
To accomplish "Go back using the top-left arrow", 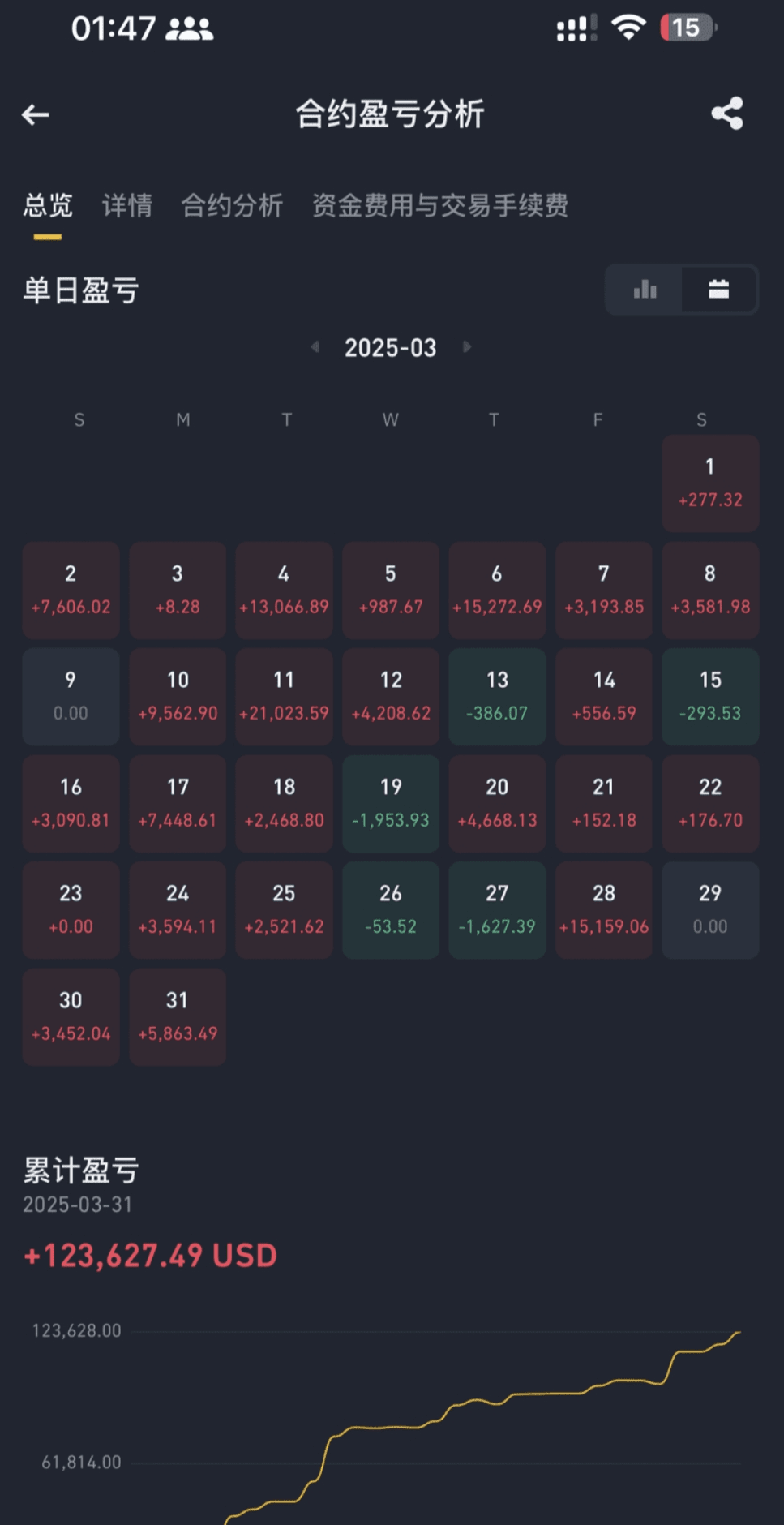I will tap(36, 115).
